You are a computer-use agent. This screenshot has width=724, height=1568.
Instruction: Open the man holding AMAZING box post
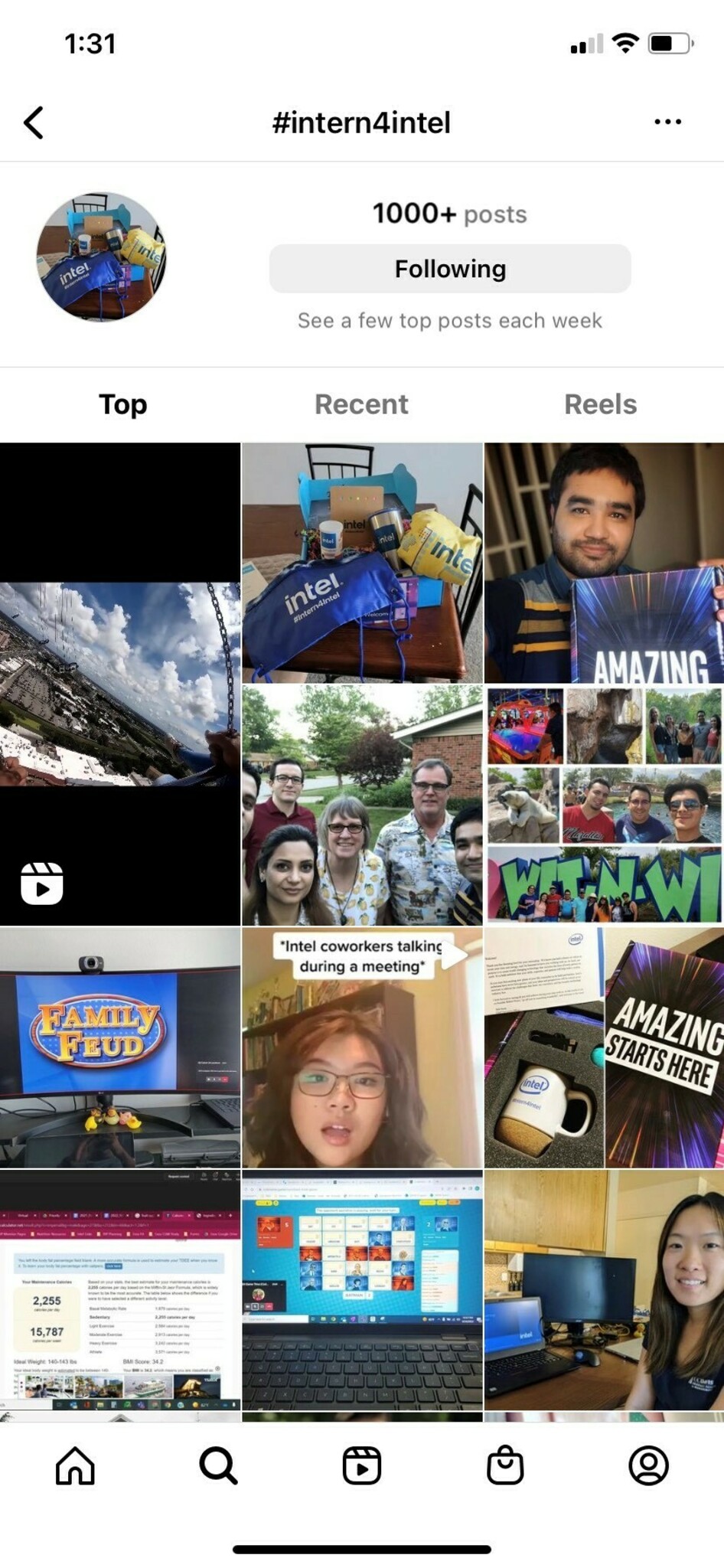coord(604,563)
